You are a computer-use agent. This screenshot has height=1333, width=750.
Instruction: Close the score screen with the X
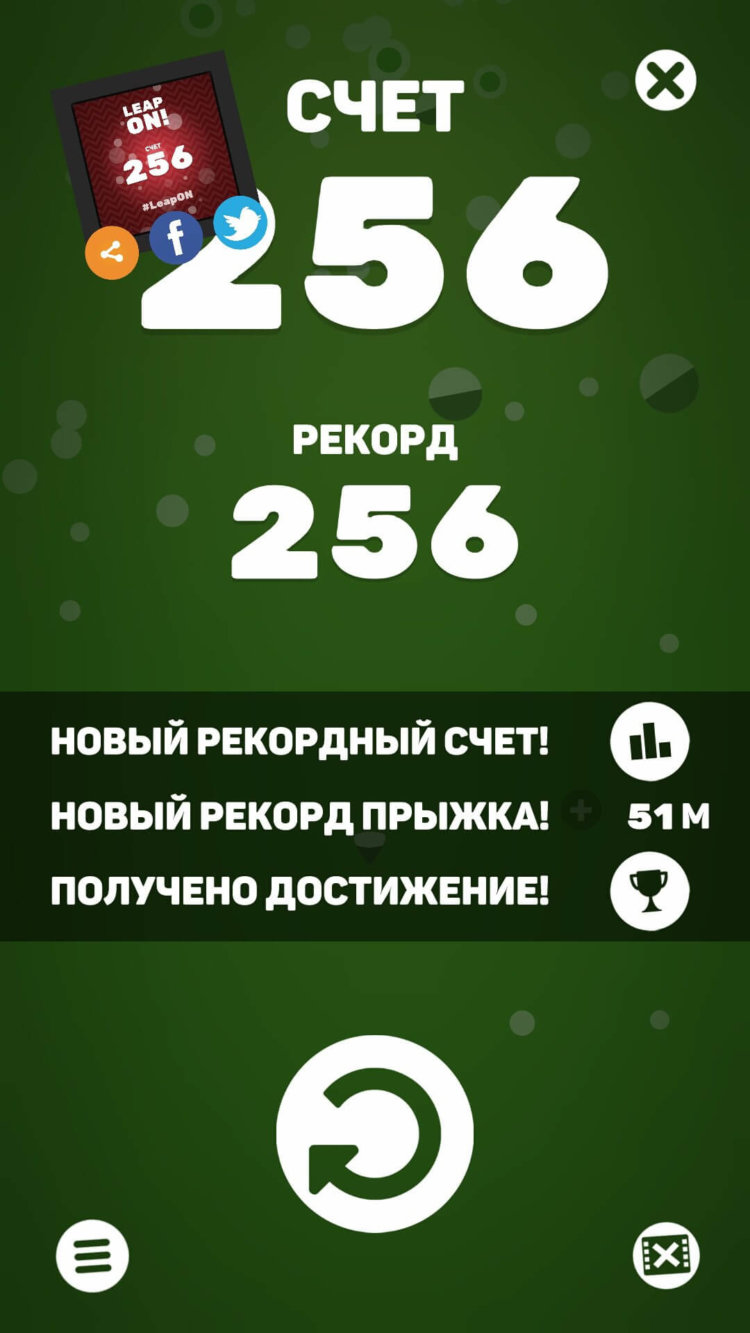click(x=666, y=79)
